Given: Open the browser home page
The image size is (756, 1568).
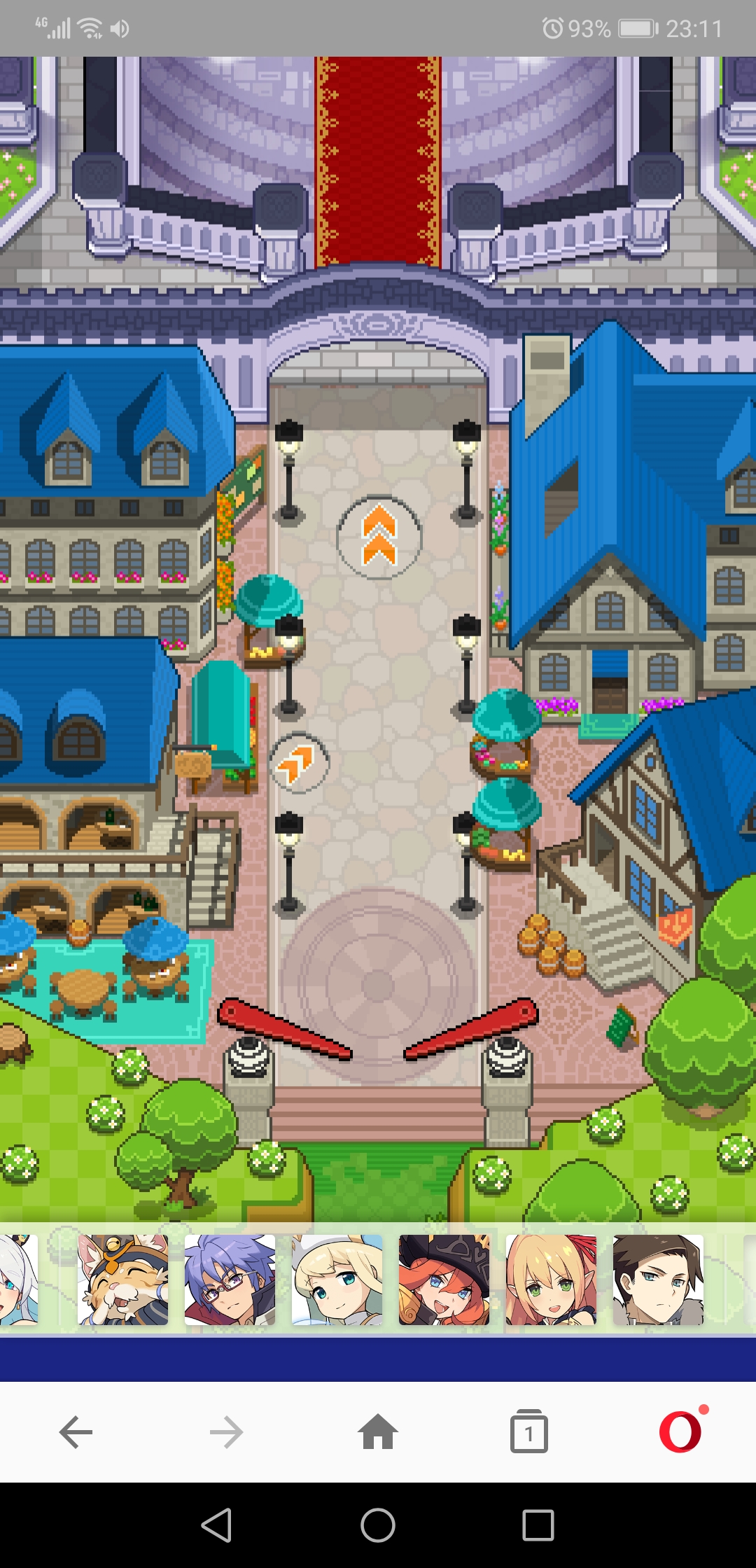Looking at the screenshot, I should 378,1432.
